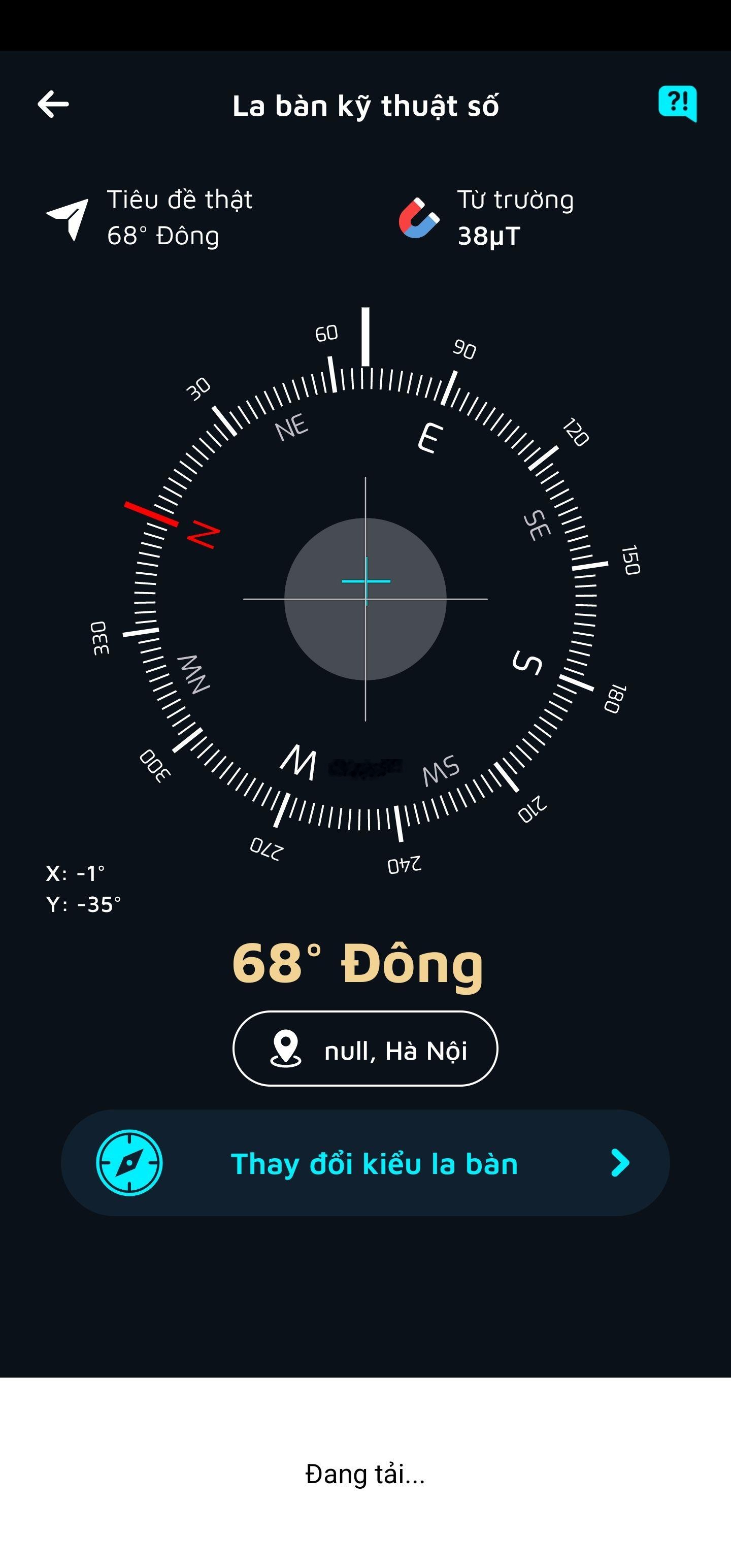Go back using the arrow icon
Screen dimensions: 731x1568
(54, 104)
